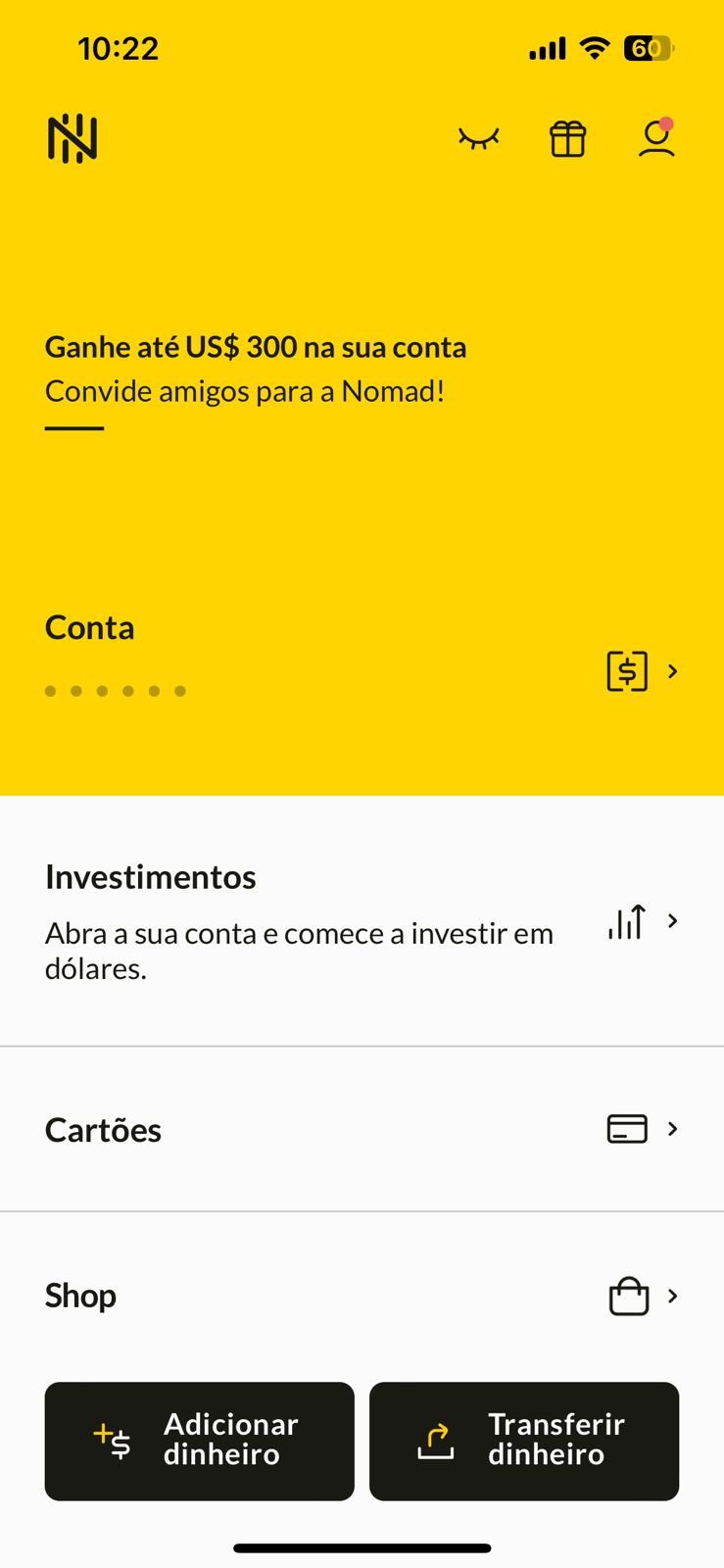Image resolution: width=724 pixels, height=1568 pixels.
Task: Toggle balance visibility with the eye icon
Action: click(x=478, y=138)
